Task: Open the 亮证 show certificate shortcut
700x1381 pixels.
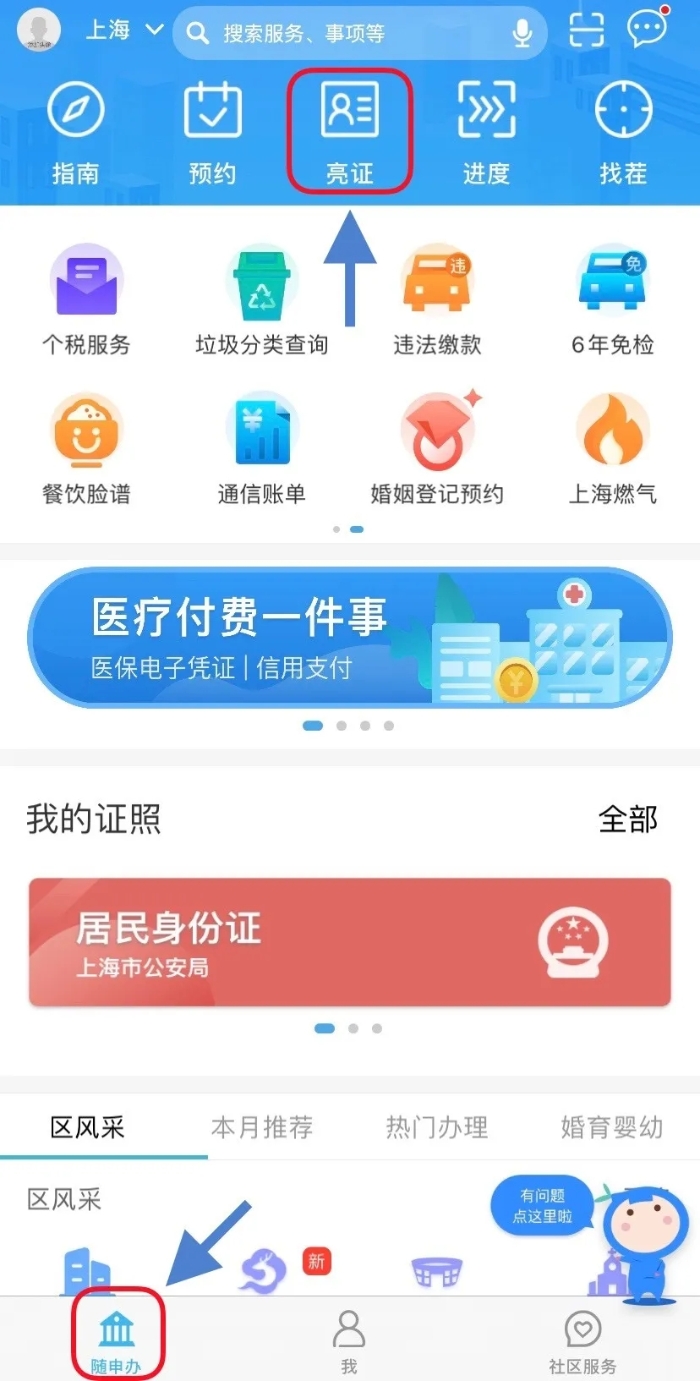Action: point(349,130)
